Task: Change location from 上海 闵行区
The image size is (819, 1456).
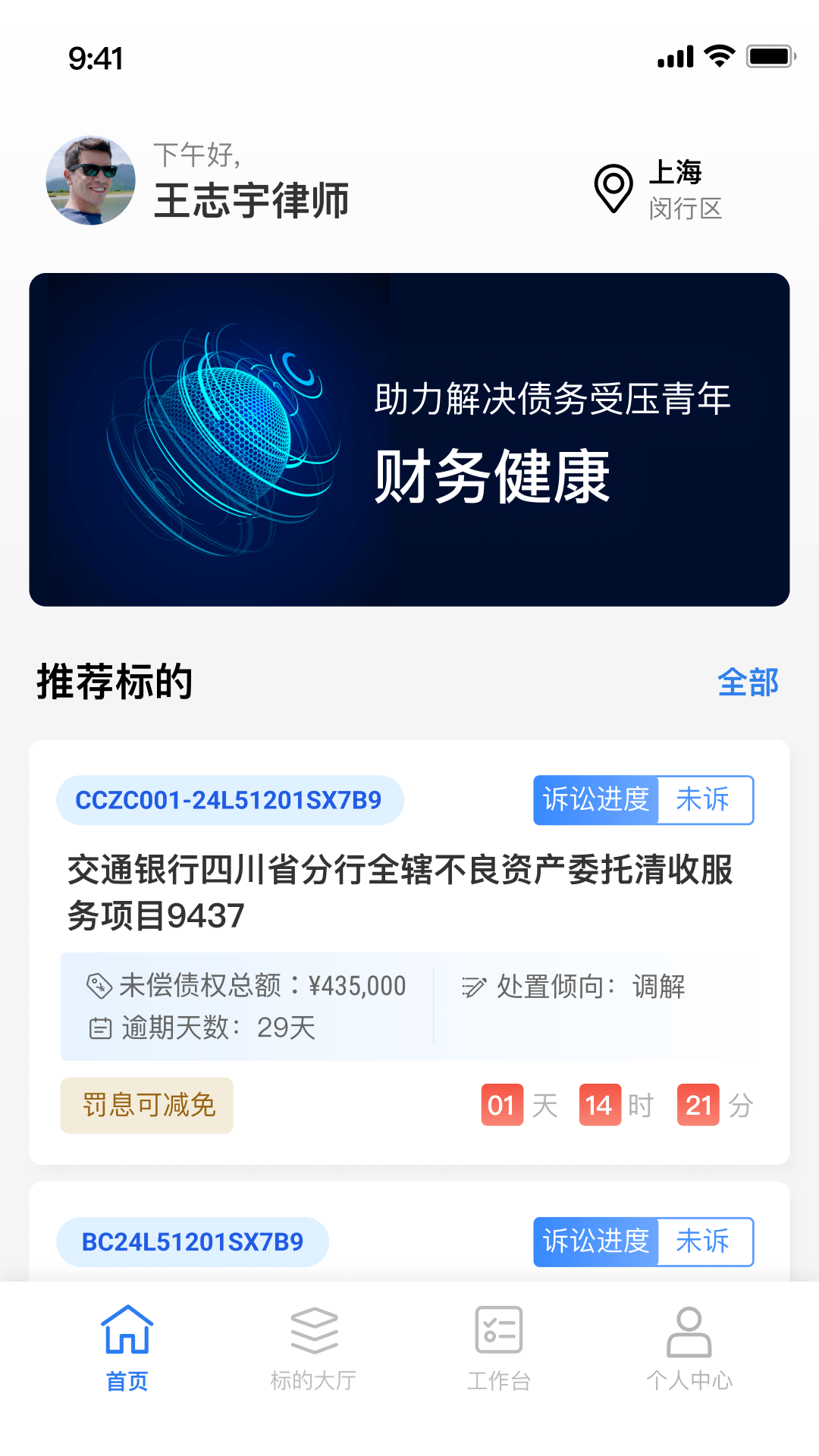Action: point(658,189)
